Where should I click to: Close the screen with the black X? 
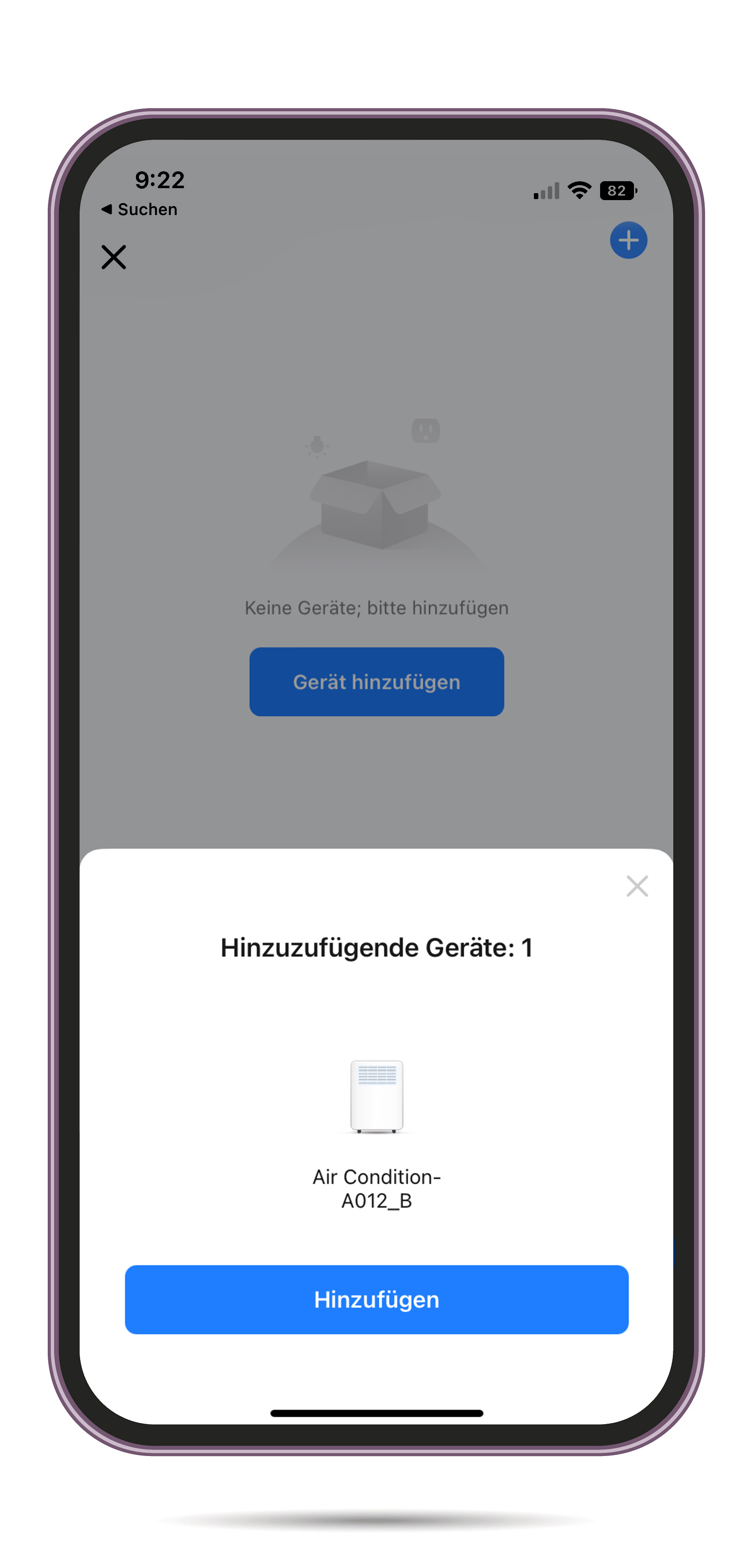113,257
